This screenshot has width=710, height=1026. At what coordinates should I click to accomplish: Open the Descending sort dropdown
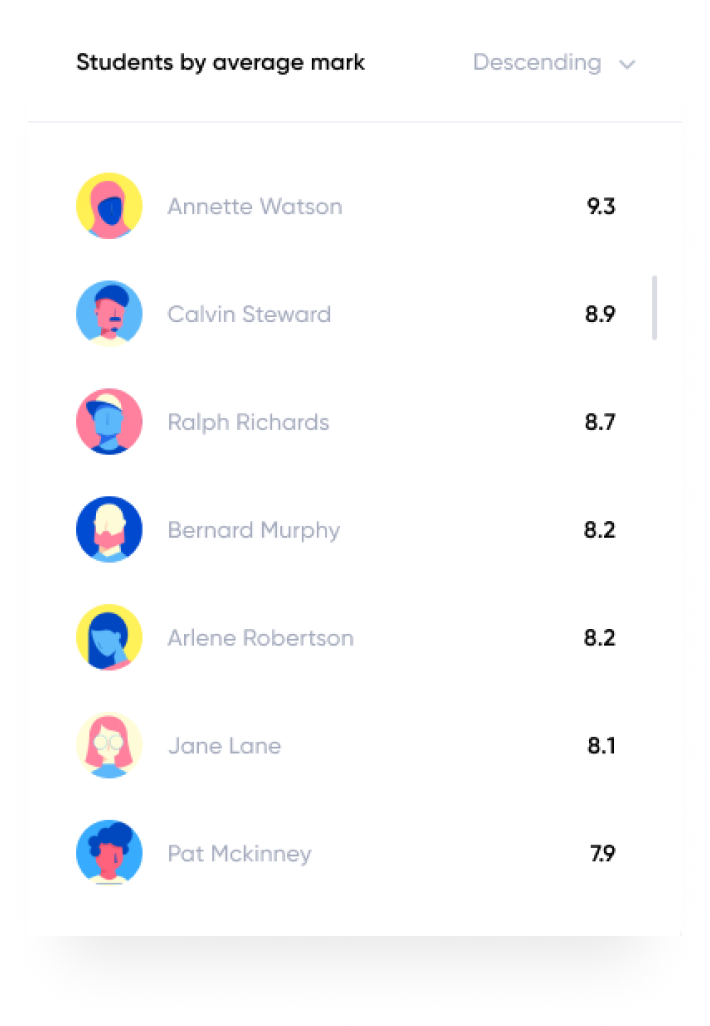[554, 63]
